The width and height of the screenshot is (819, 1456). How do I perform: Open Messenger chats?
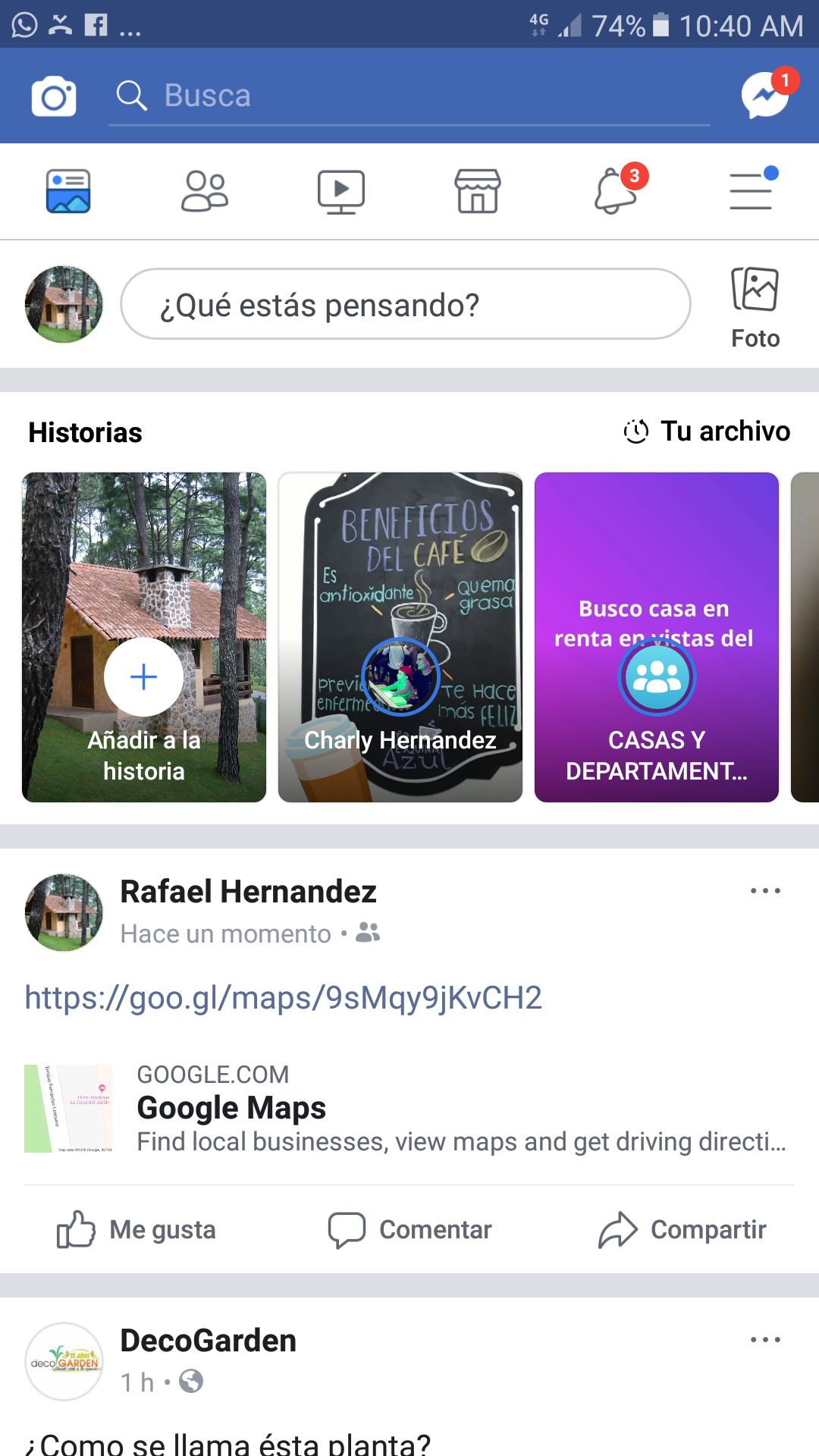[764, 96]
